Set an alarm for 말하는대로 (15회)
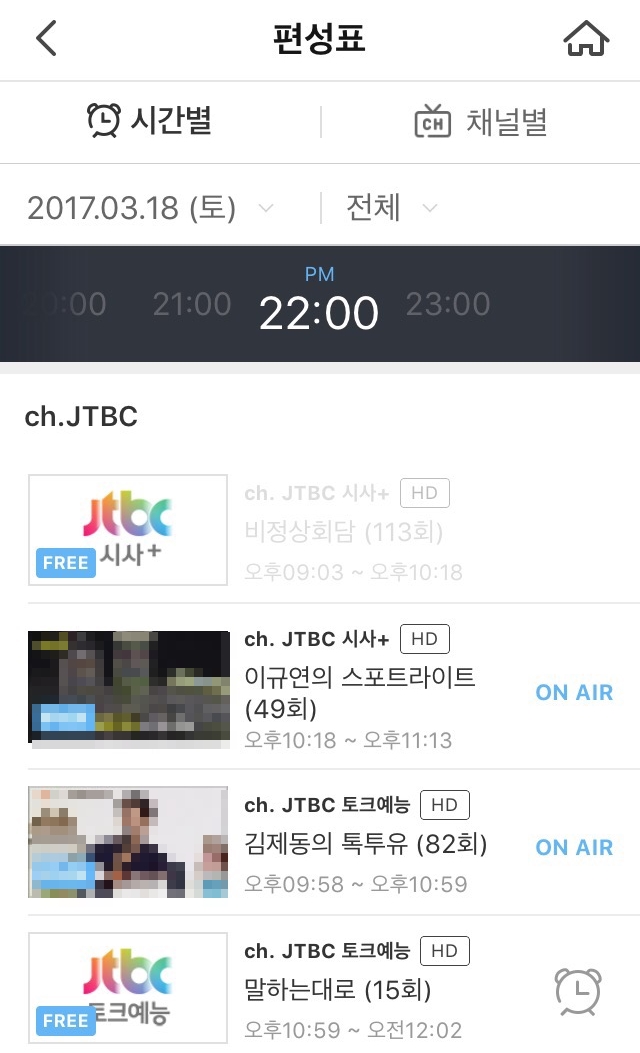Image resolution: width=640 pixels, height=1053 pixels. (578, 991)
